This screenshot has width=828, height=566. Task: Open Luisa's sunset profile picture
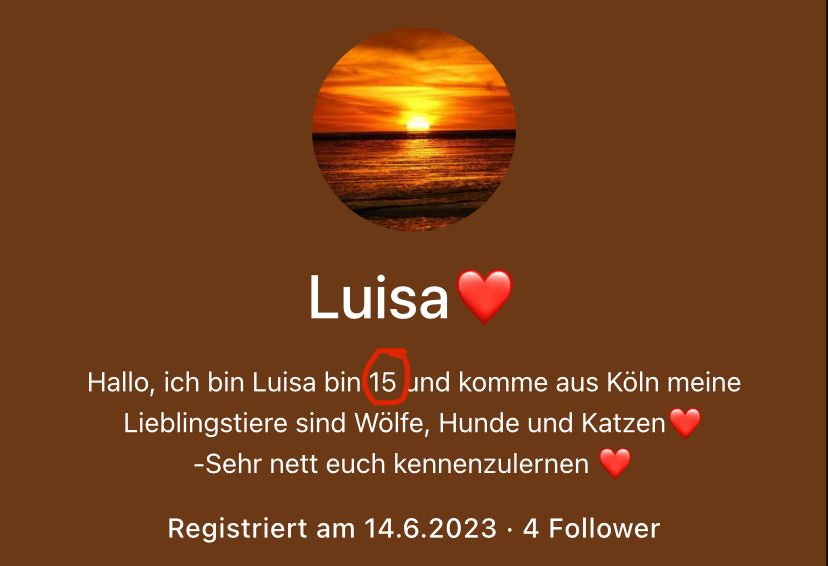(x=414, y=130)
